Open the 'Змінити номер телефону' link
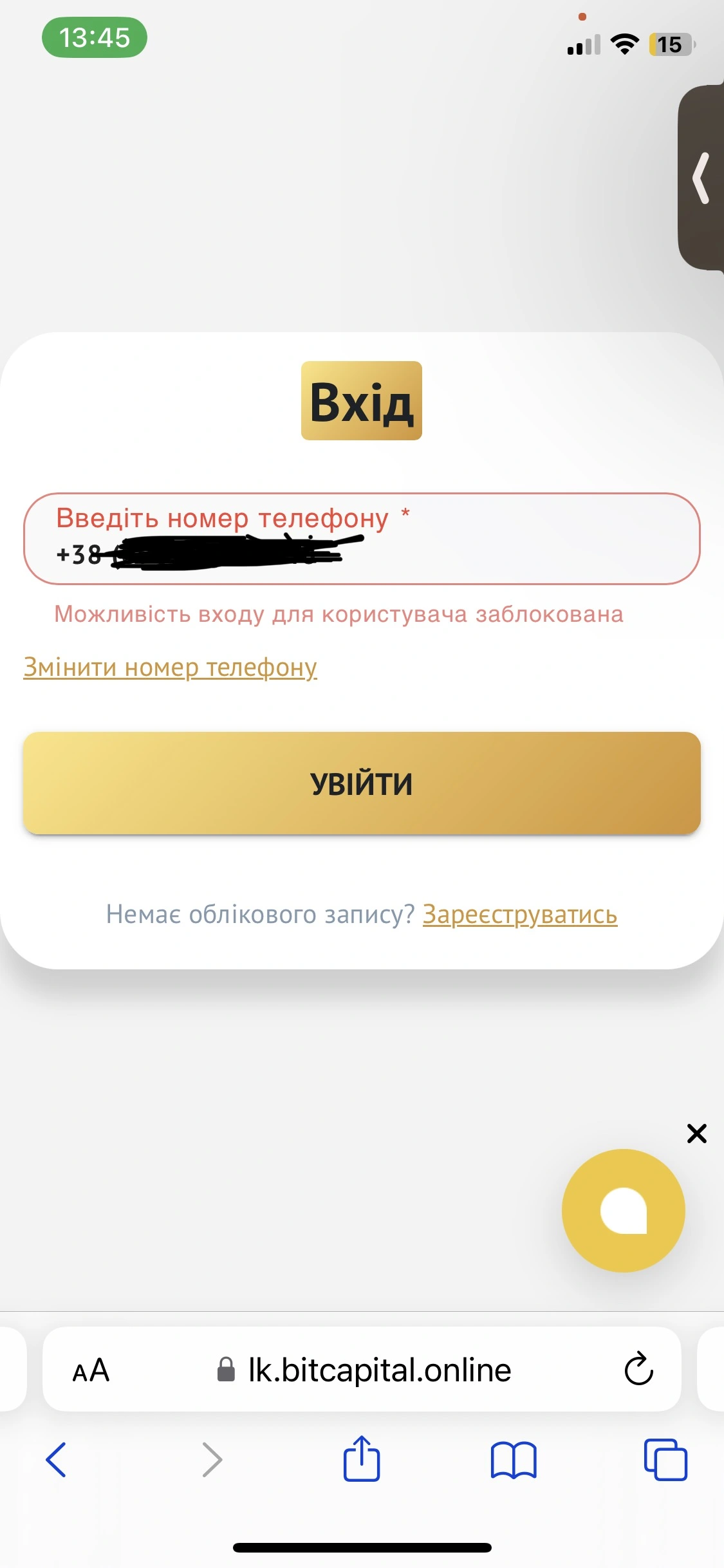Screen dimensions: 724x1568 click(x=170, y=667)
